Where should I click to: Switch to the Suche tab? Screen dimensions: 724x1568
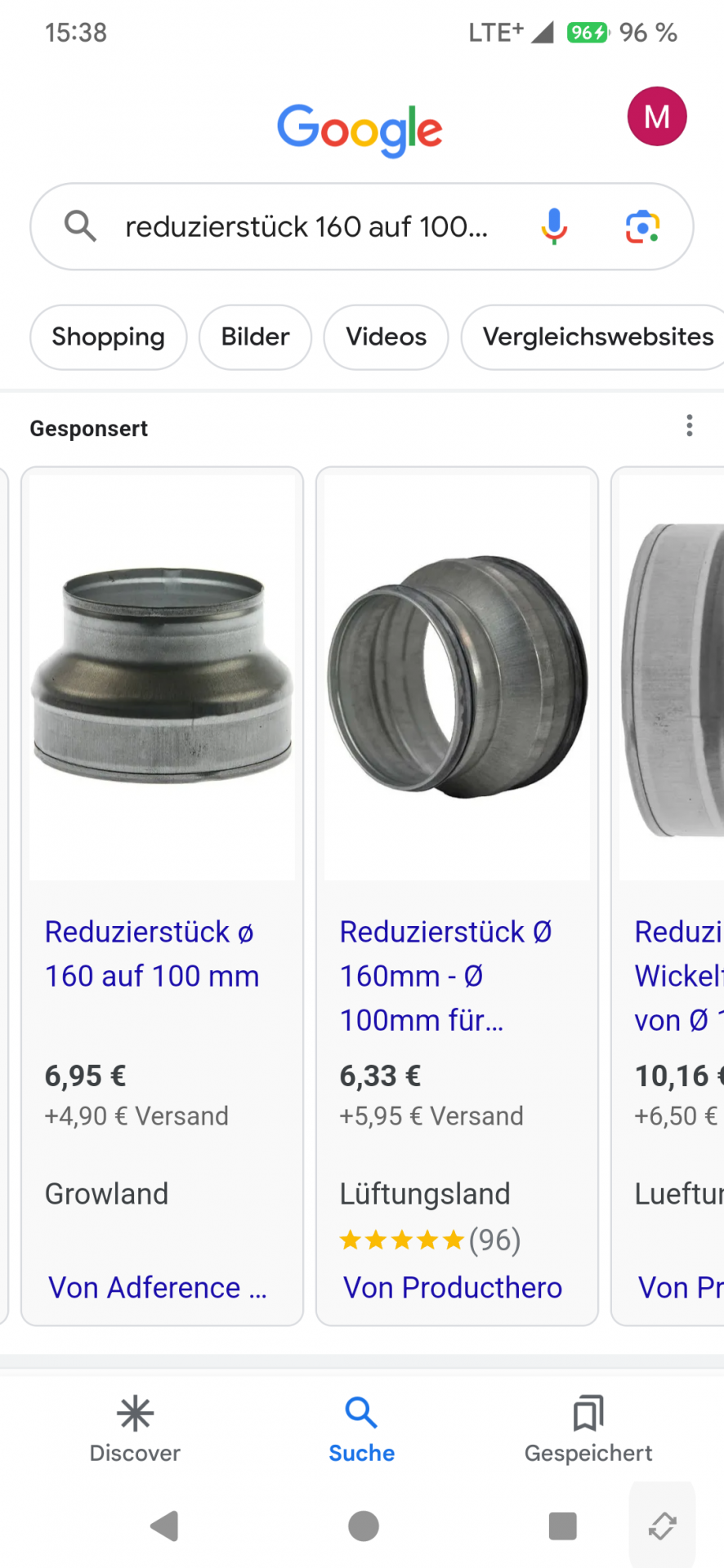[361, 1428]
